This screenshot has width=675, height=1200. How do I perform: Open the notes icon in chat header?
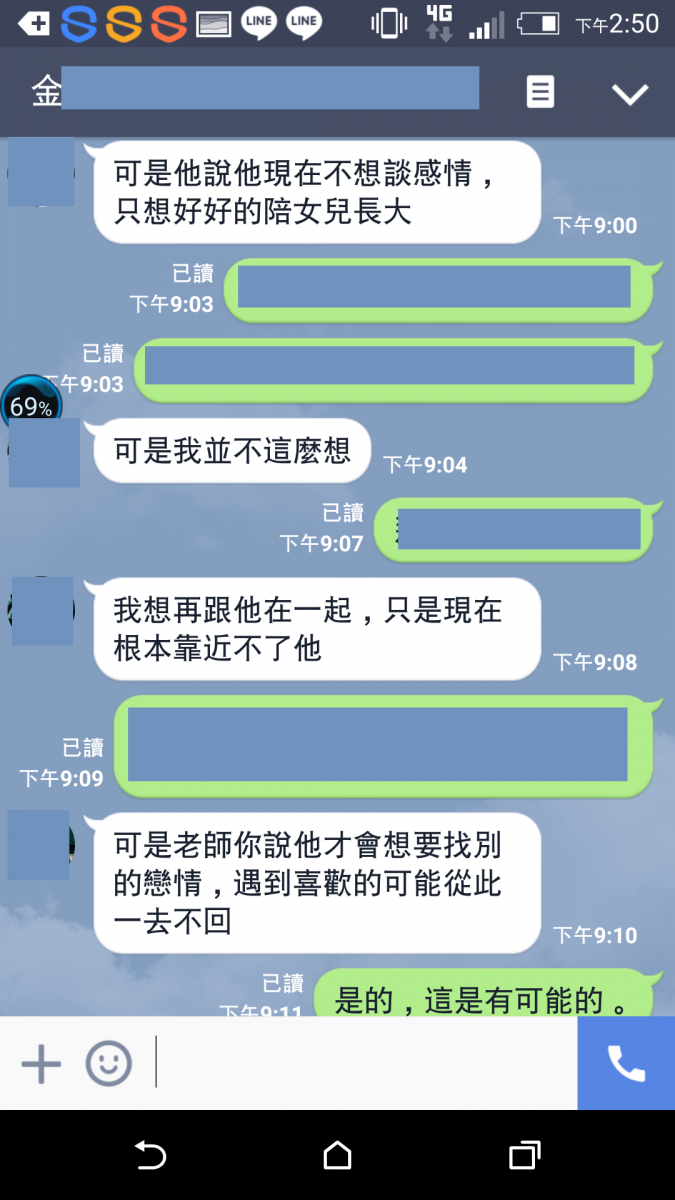tap(540, 93)
